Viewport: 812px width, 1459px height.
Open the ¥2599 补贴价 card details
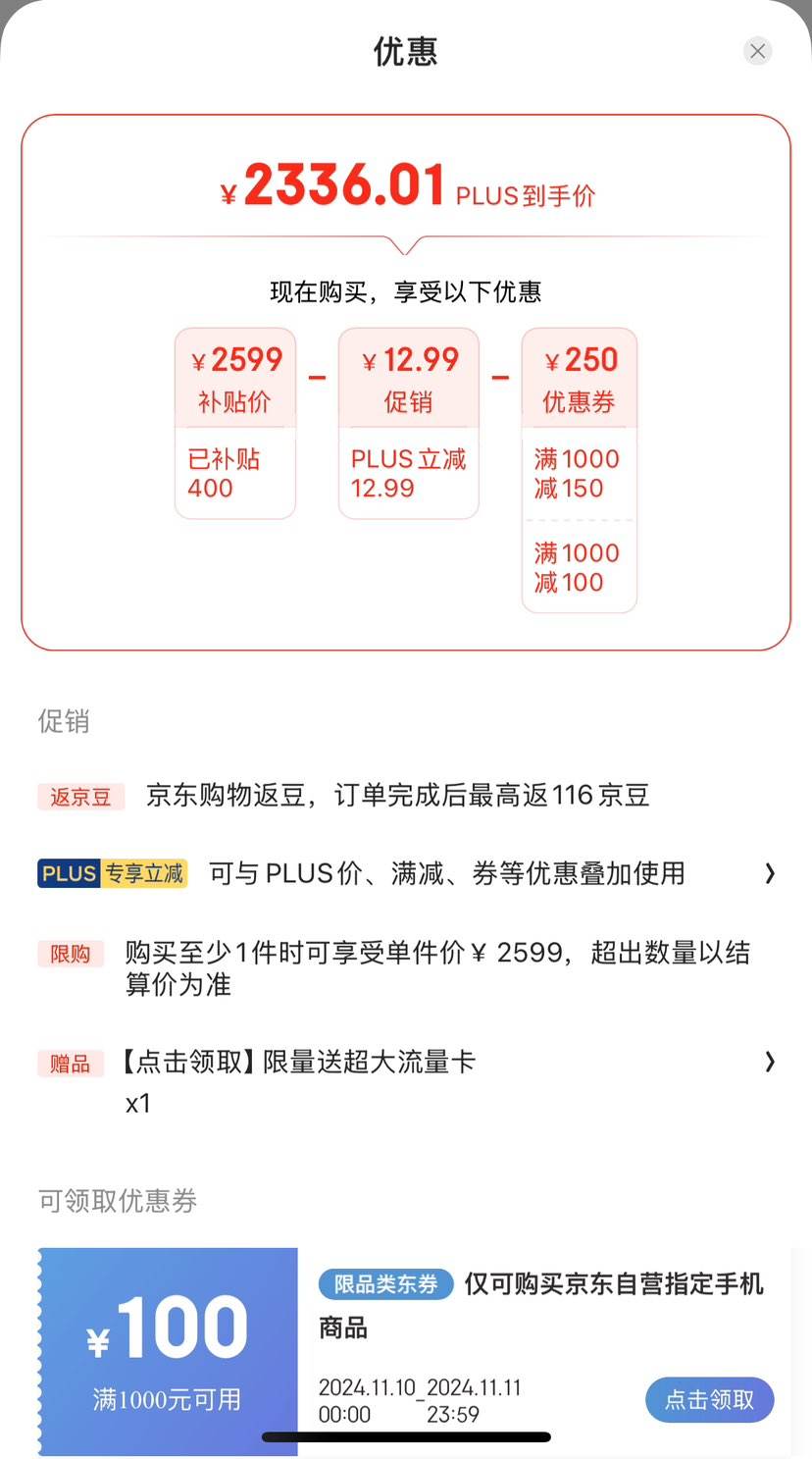pyautogui.click(x=234, y=422)
